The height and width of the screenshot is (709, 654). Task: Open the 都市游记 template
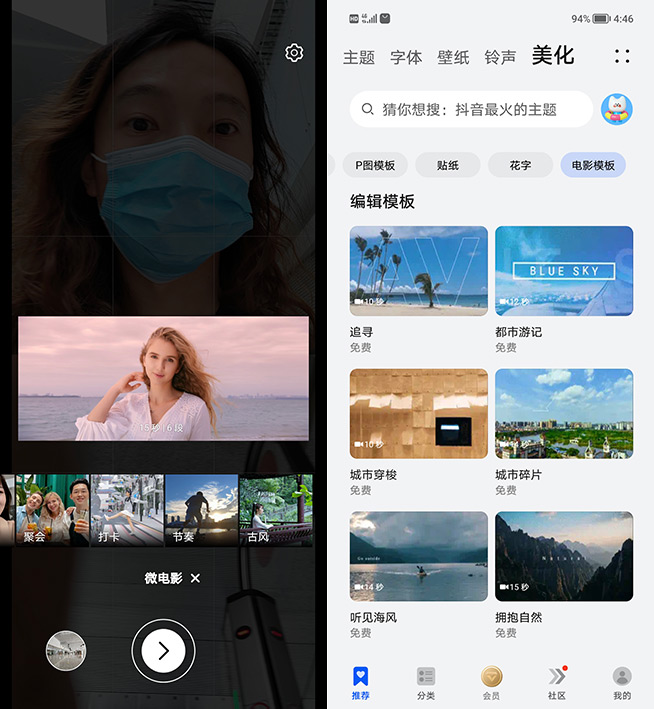(x=564, y=271)
